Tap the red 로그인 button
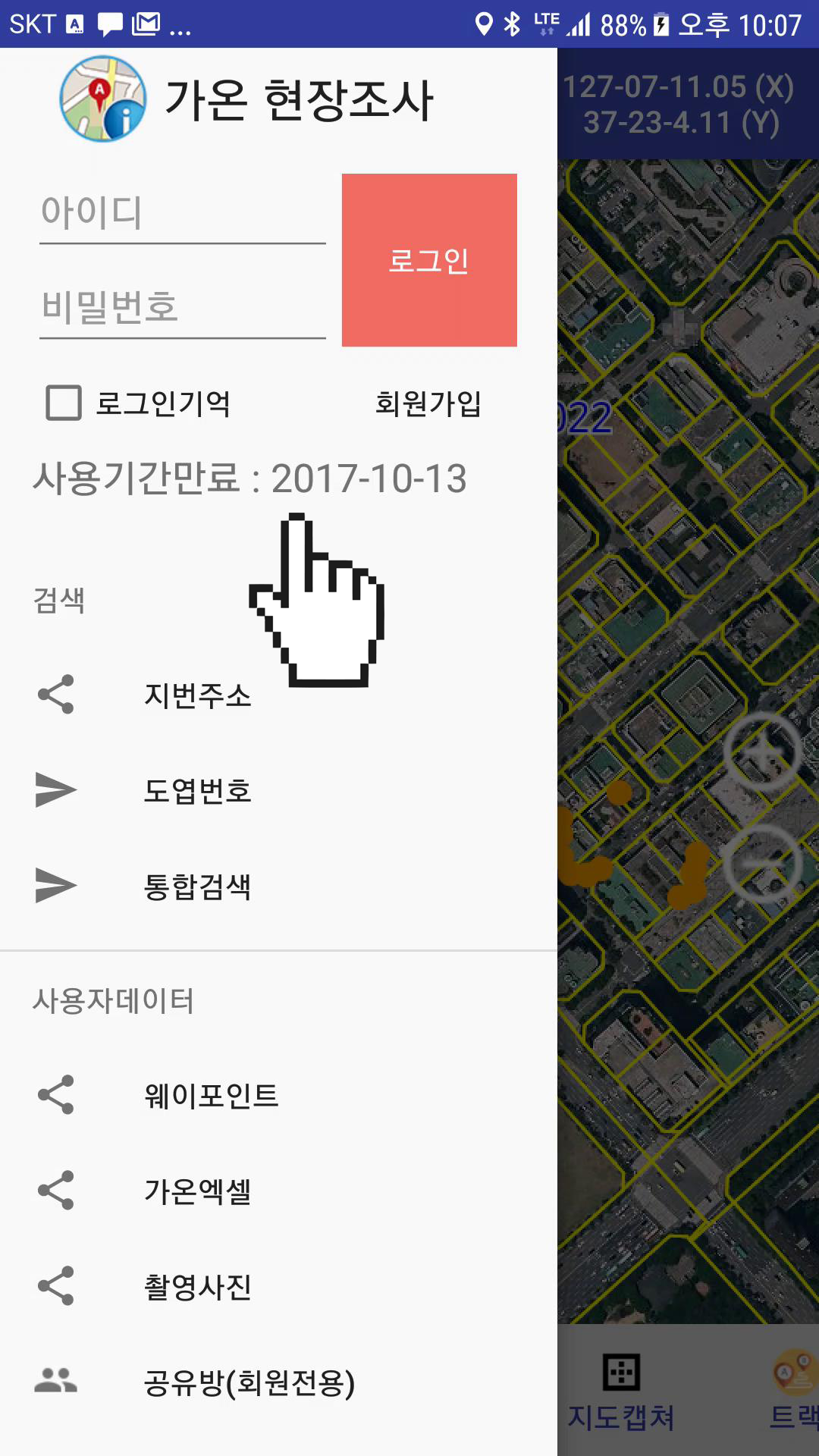 [x=429, y=260]
